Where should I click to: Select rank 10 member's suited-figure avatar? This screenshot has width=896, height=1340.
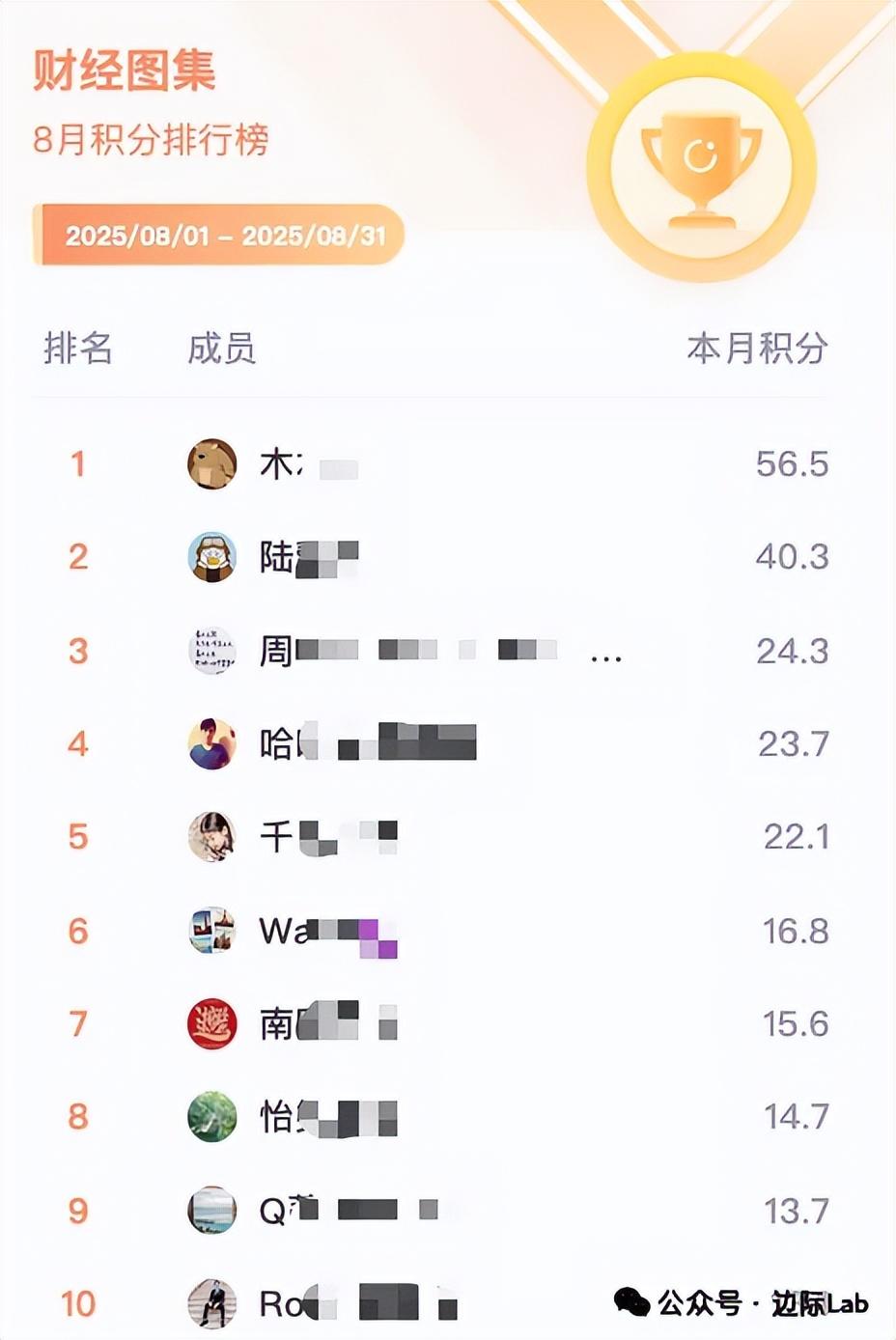point(213,1301)
